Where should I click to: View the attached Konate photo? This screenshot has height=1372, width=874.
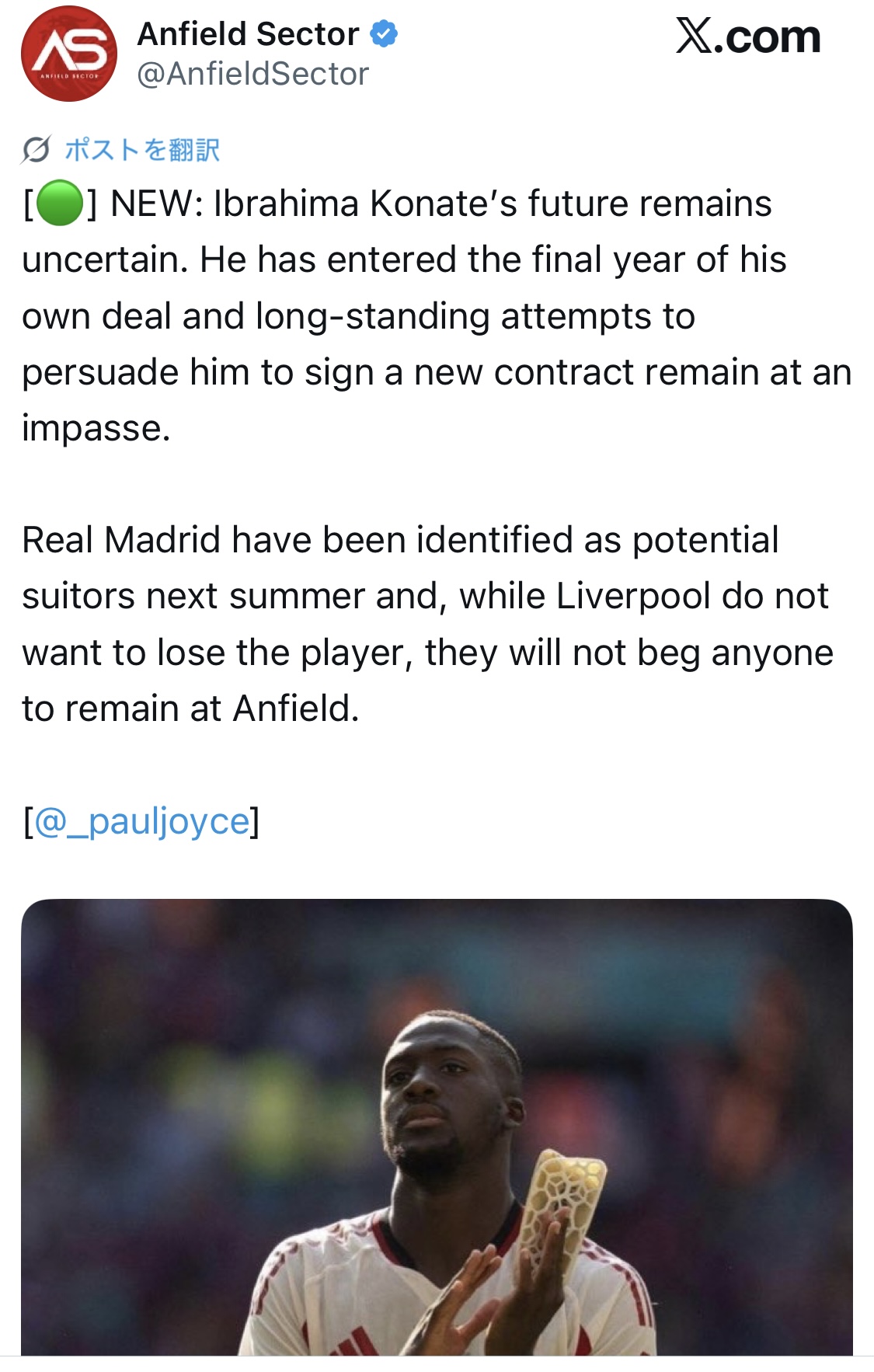pos(437,1127)
